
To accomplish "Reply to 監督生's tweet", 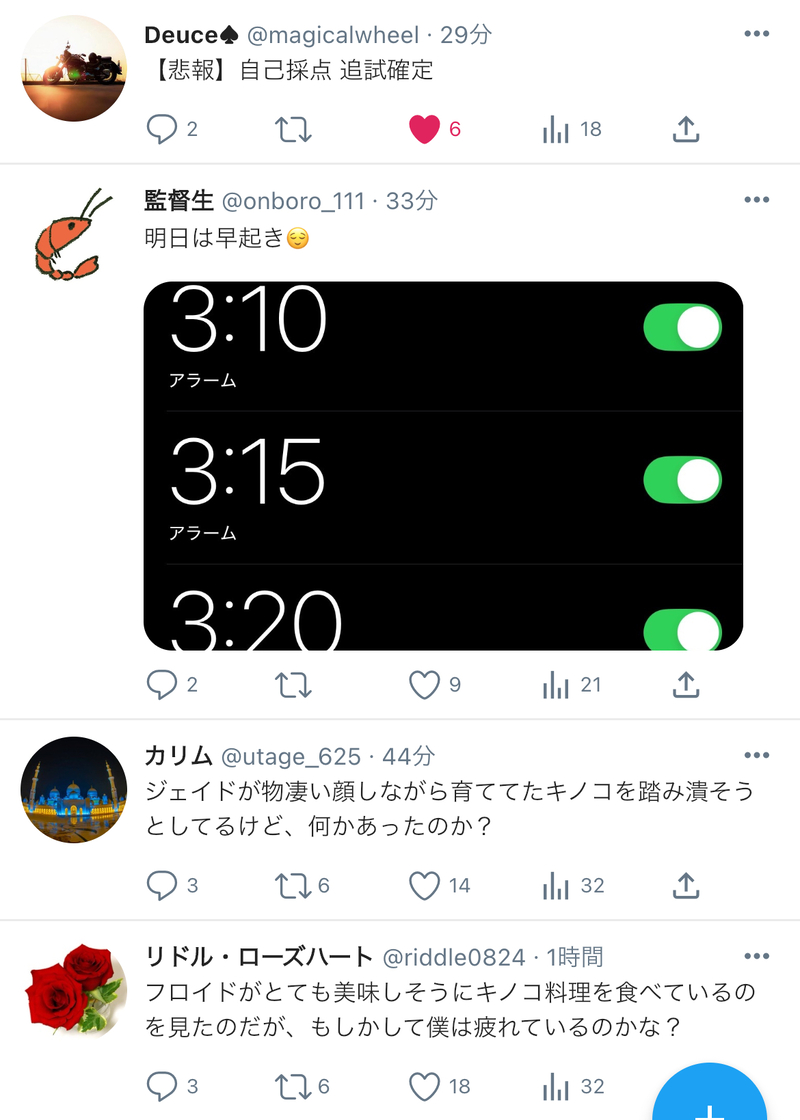I will (162, 685).
